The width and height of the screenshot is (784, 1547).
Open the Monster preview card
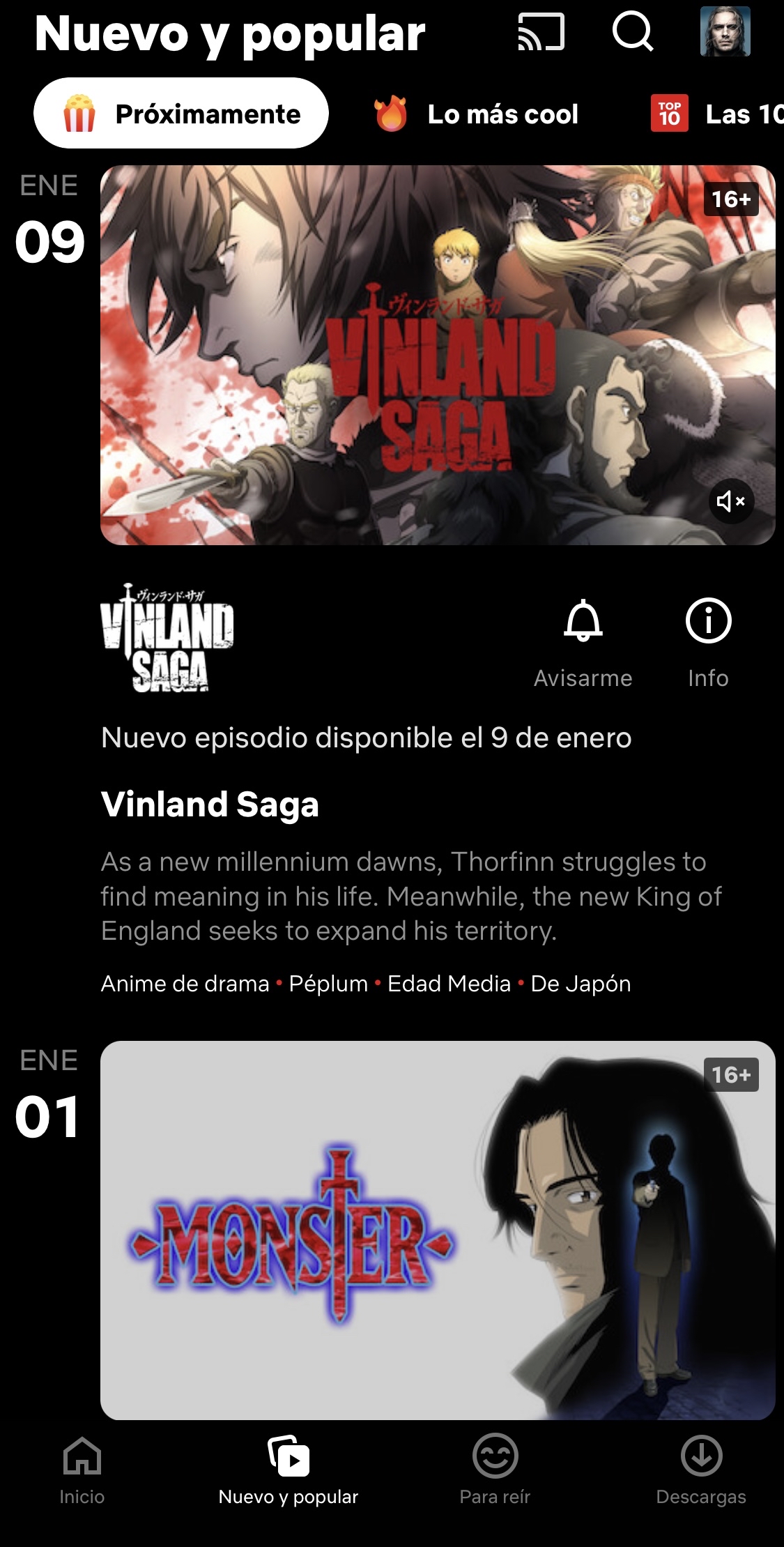click(x=438, y=1230)
